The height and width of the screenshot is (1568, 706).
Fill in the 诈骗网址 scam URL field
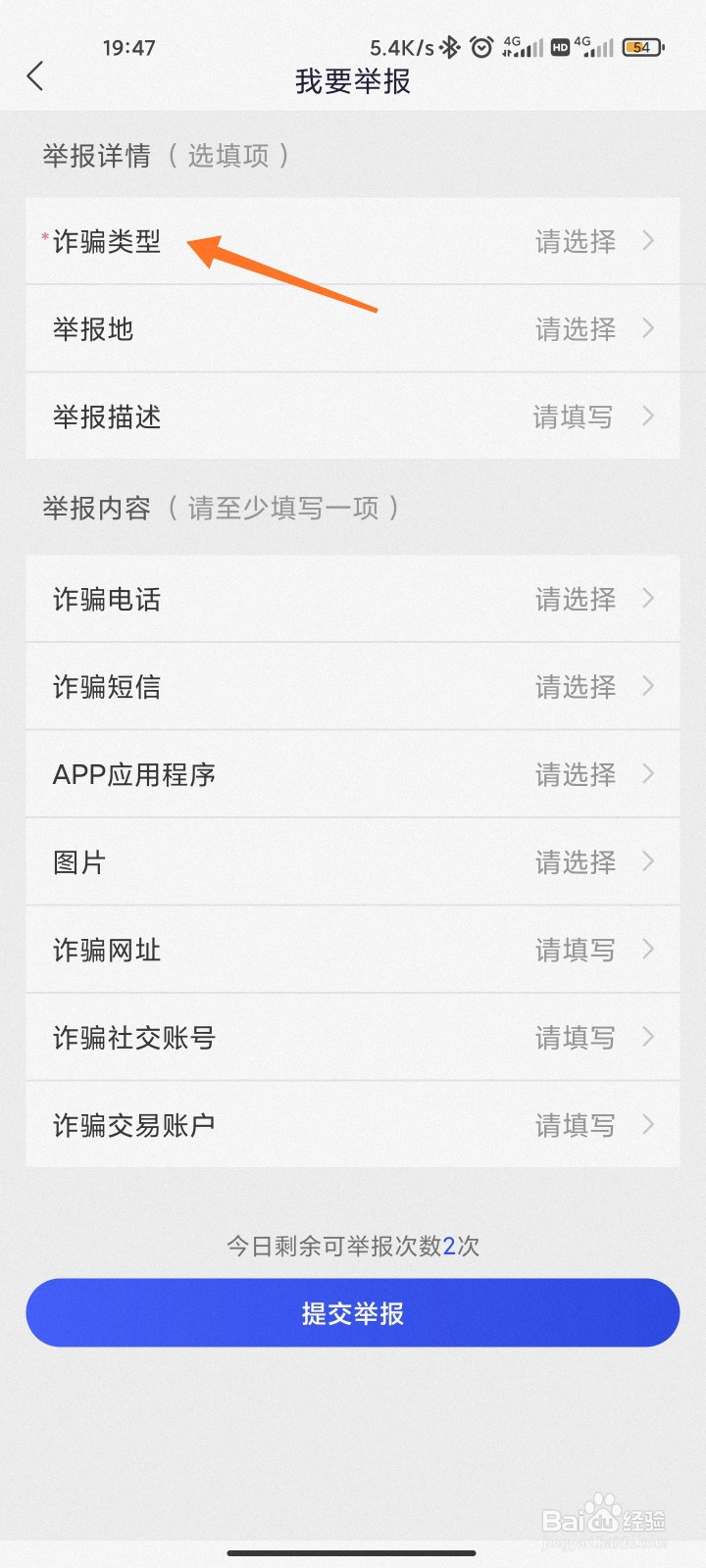[x=353, y=949]
